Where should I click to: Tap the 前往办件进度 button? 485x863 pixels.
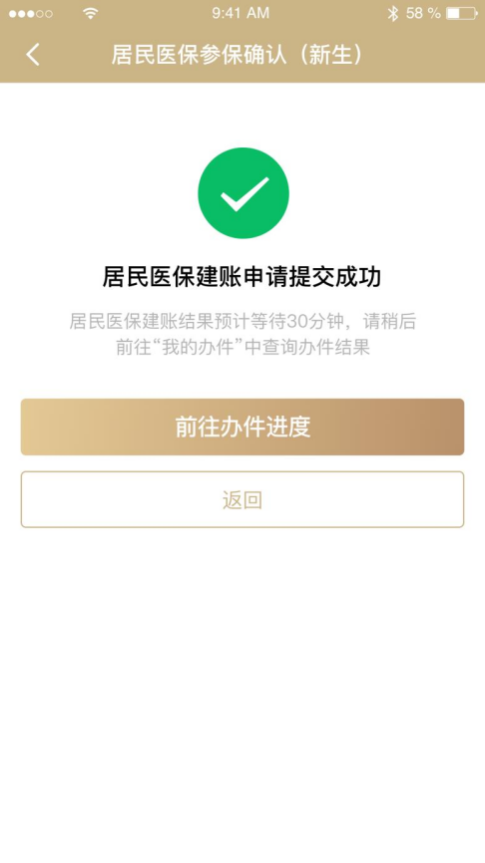pos(242,427)
